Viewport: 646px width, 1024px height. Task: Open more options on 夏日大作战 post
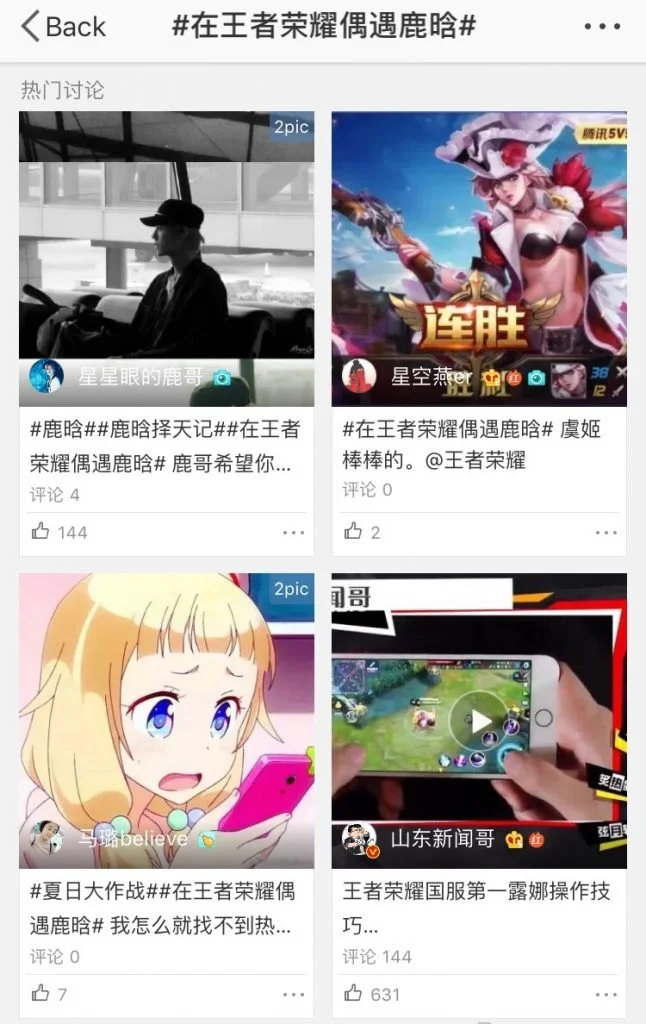(293, 993)
